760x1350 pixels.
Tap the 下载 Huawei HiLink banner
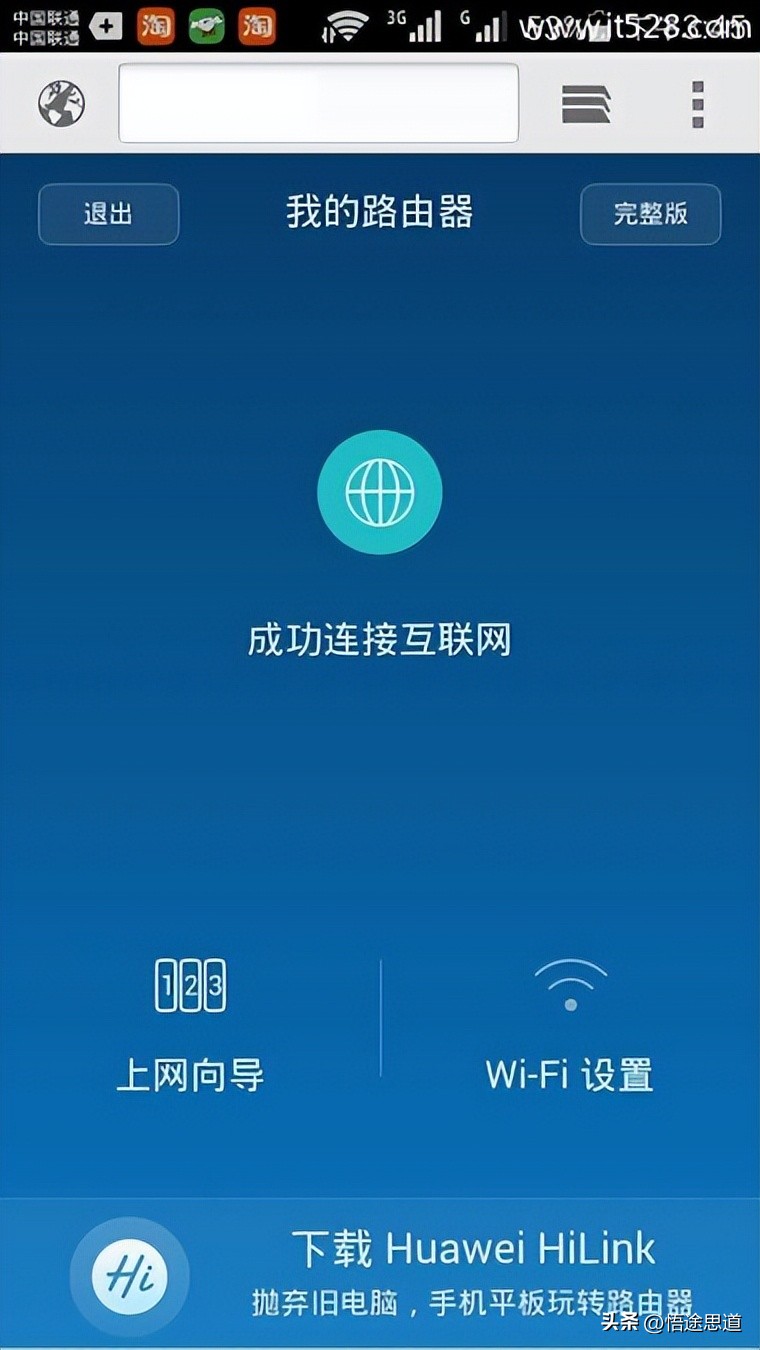tap(380, 1274)
